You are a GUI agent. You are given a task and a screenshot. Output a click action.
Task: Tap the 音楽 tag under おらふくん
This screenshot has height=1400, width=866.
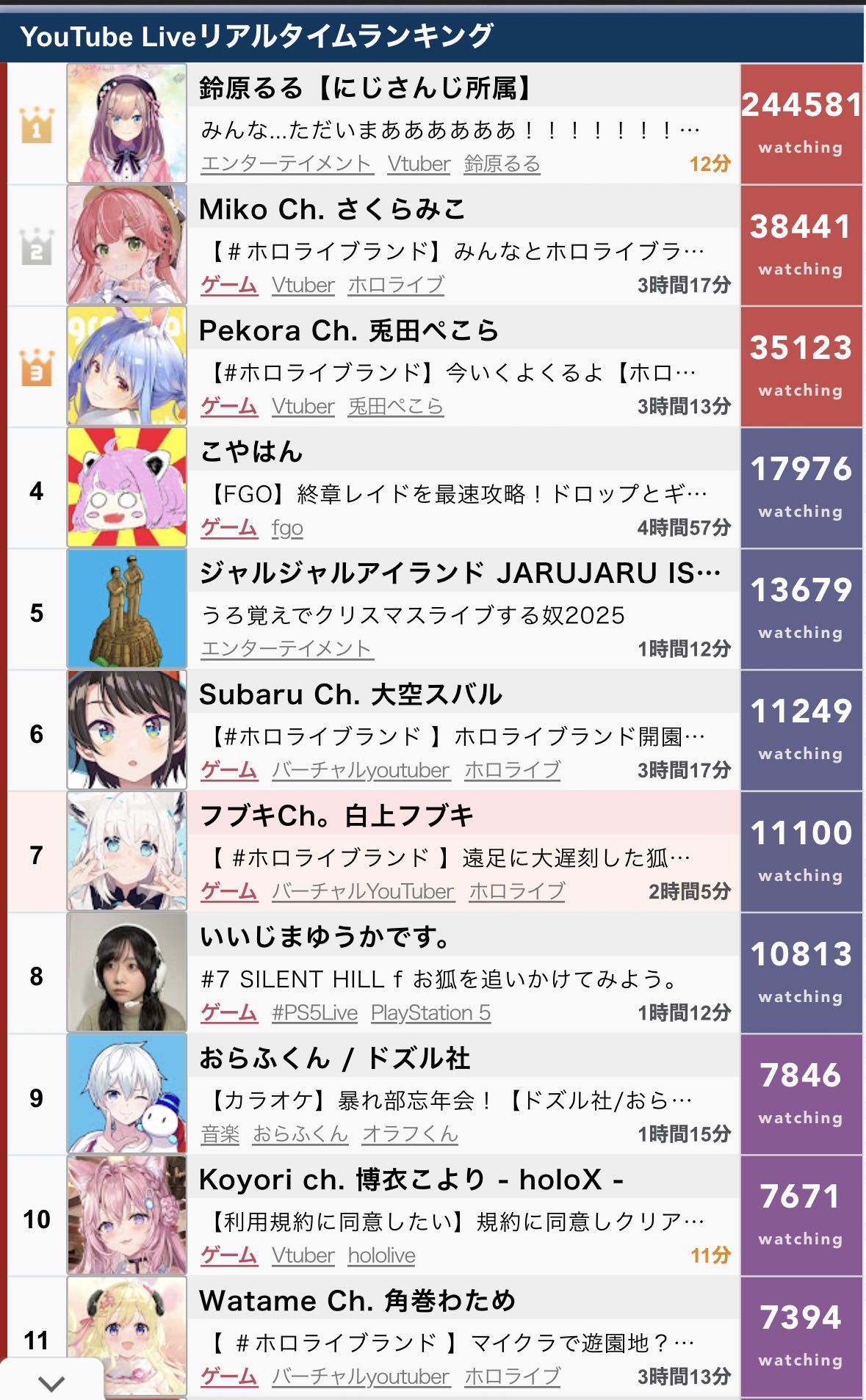(220, 1134)
